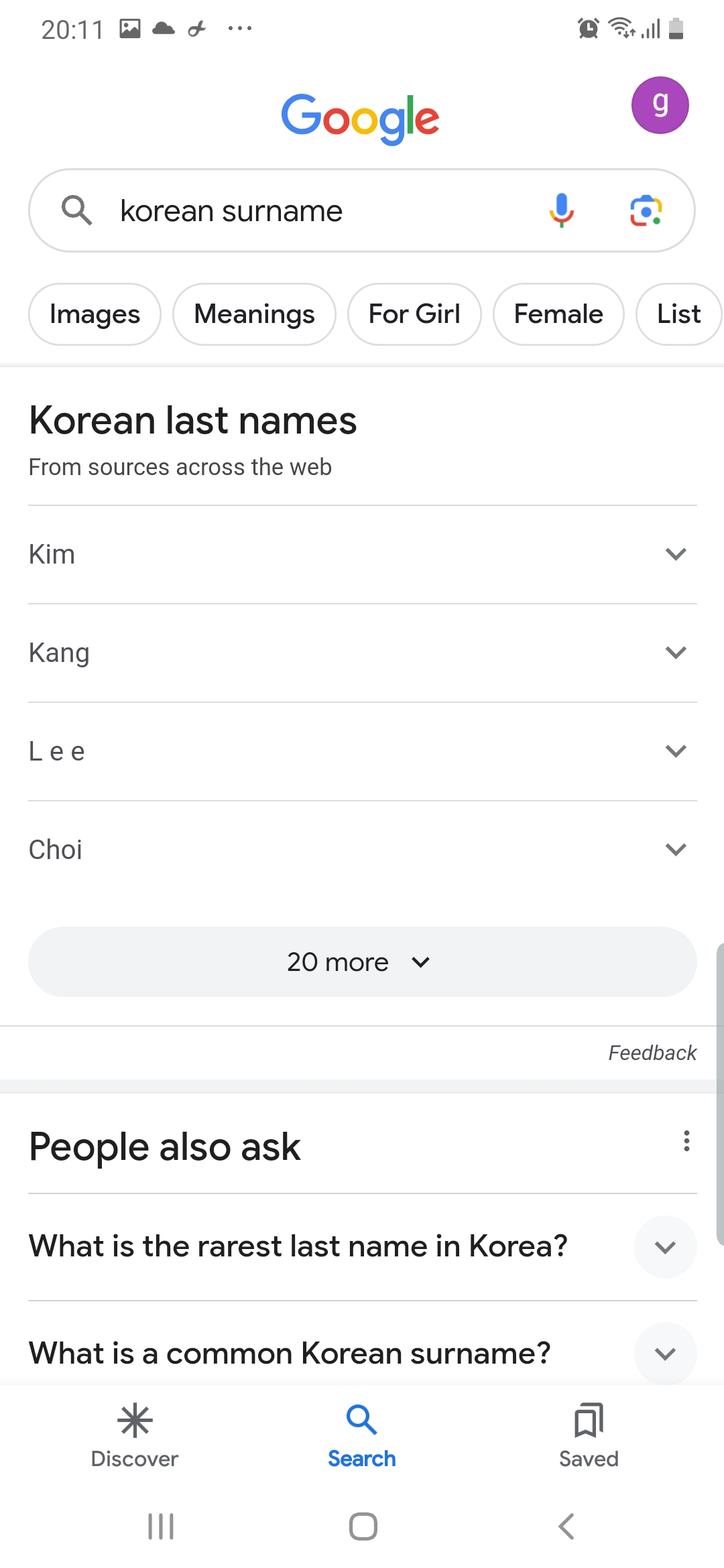Select the Meanings filter chip
The height and width of the screenshot is (1568, 724).
[254, 314]
